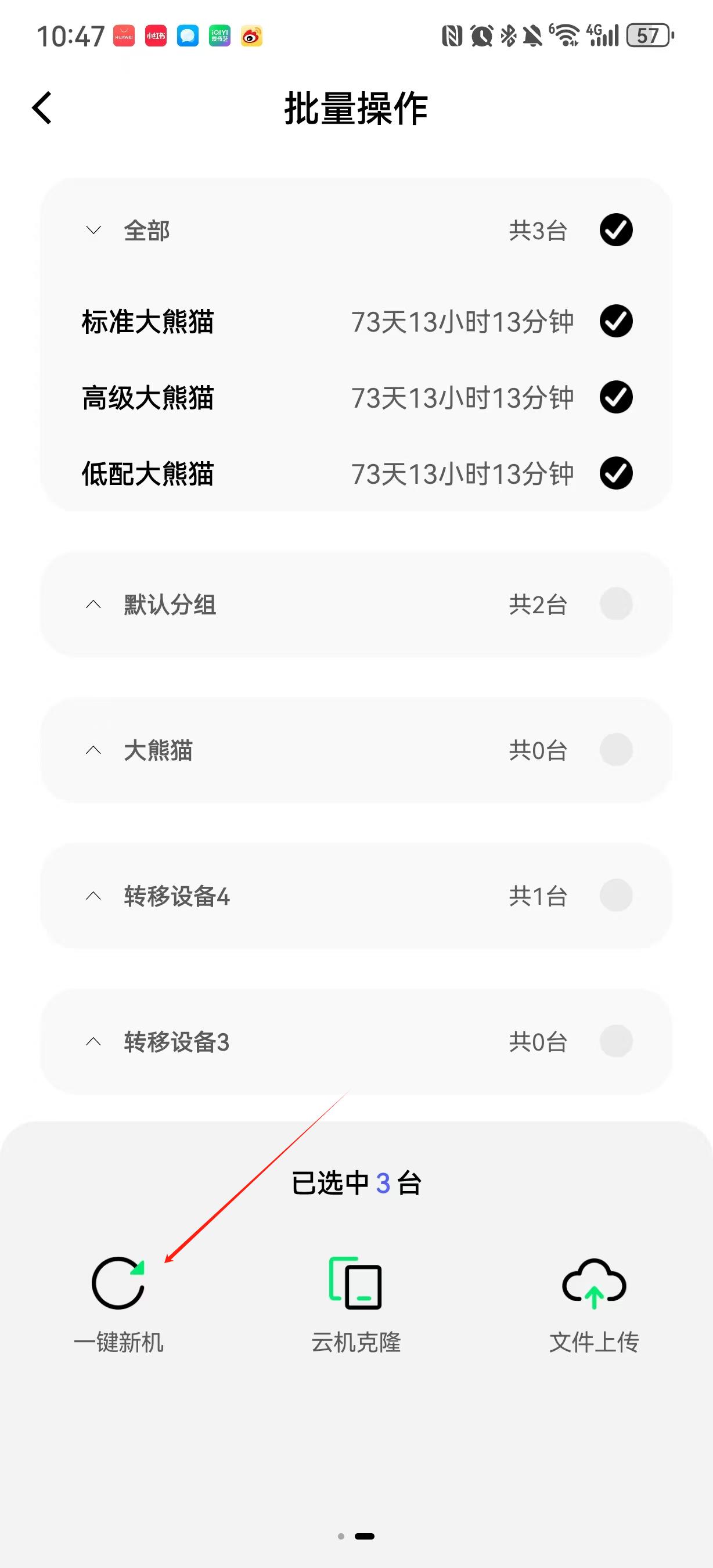Deselect 高级大熊猫 device
The image size is (713, 1568).
click(615, 397)
